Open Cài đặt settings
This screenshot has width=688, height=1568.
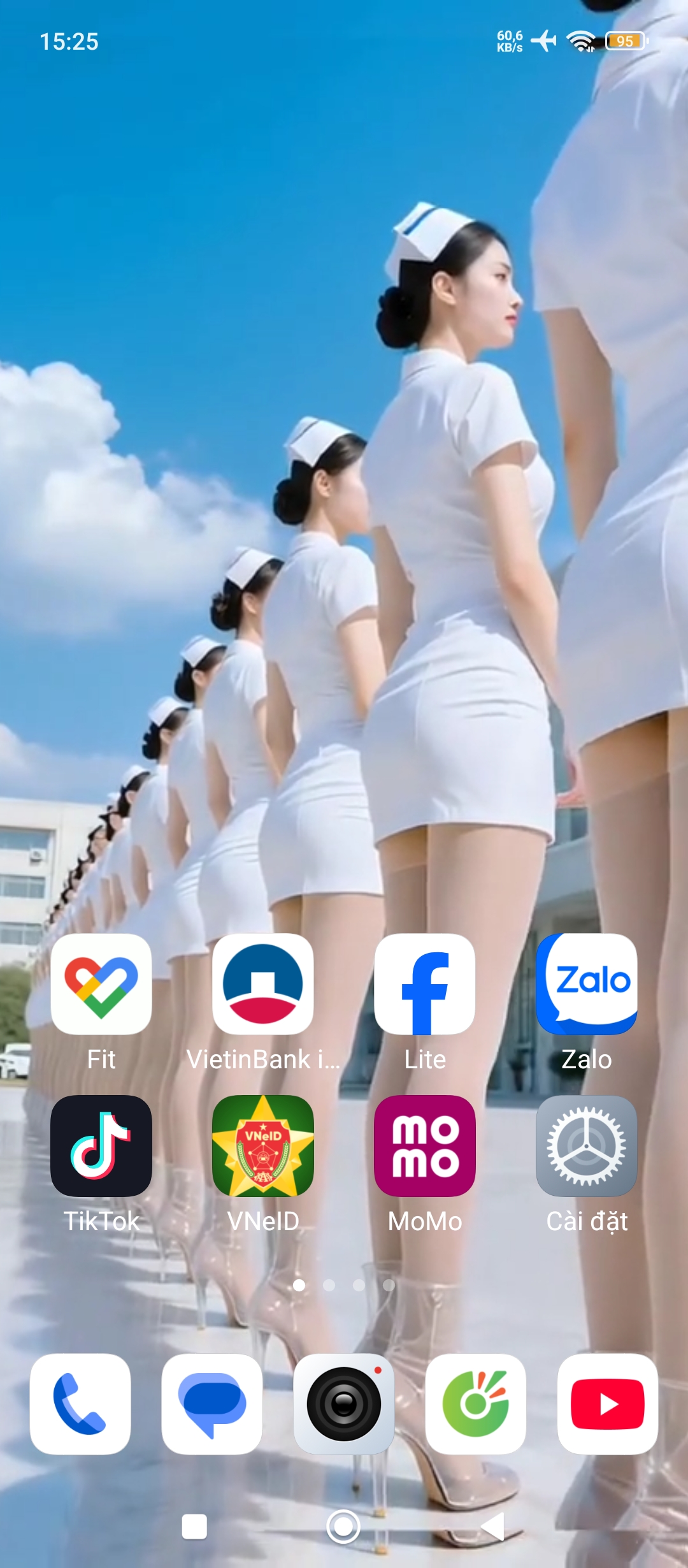587,1146
